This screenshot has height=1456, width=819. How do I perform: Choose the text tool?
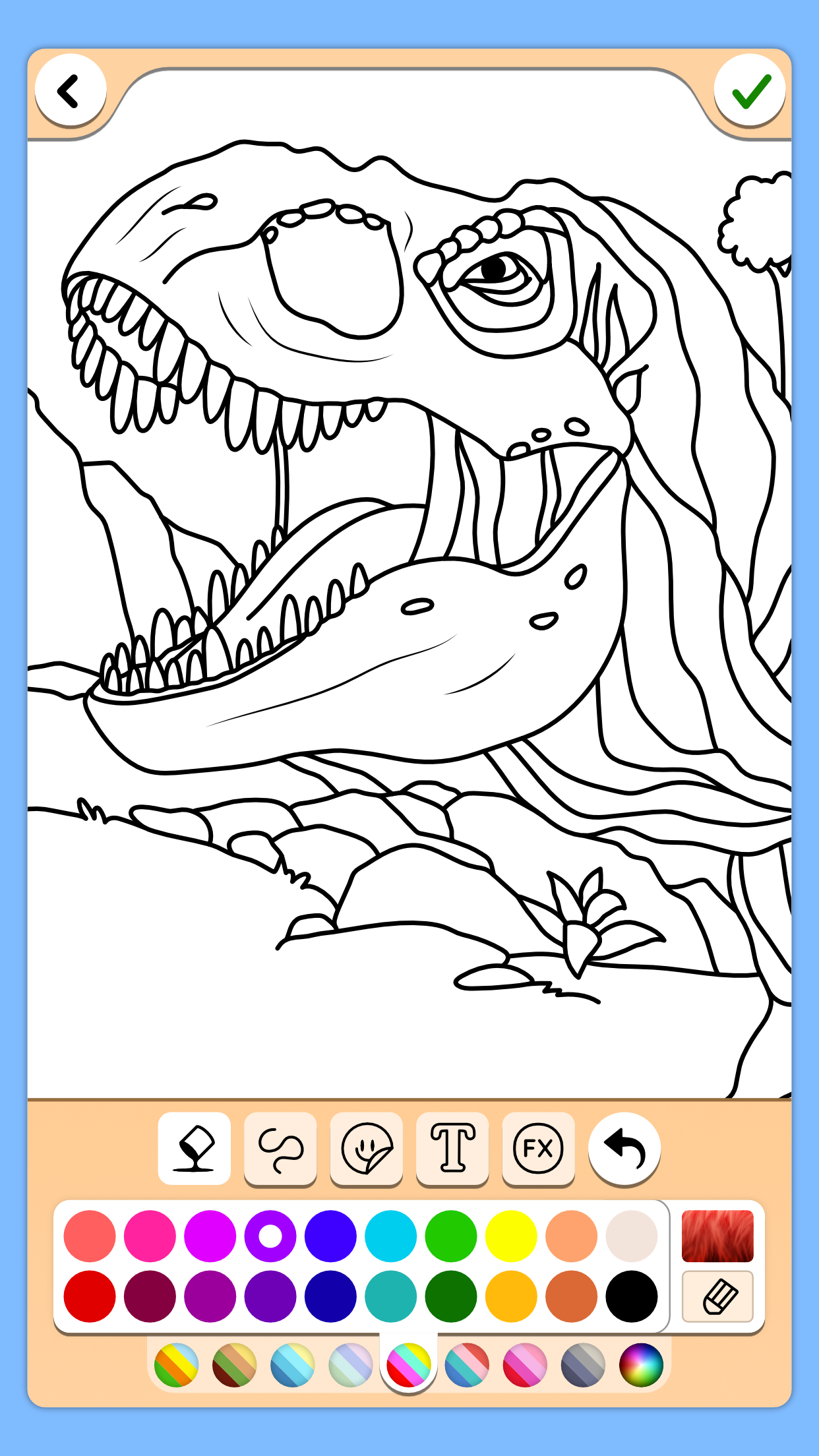452,1149
